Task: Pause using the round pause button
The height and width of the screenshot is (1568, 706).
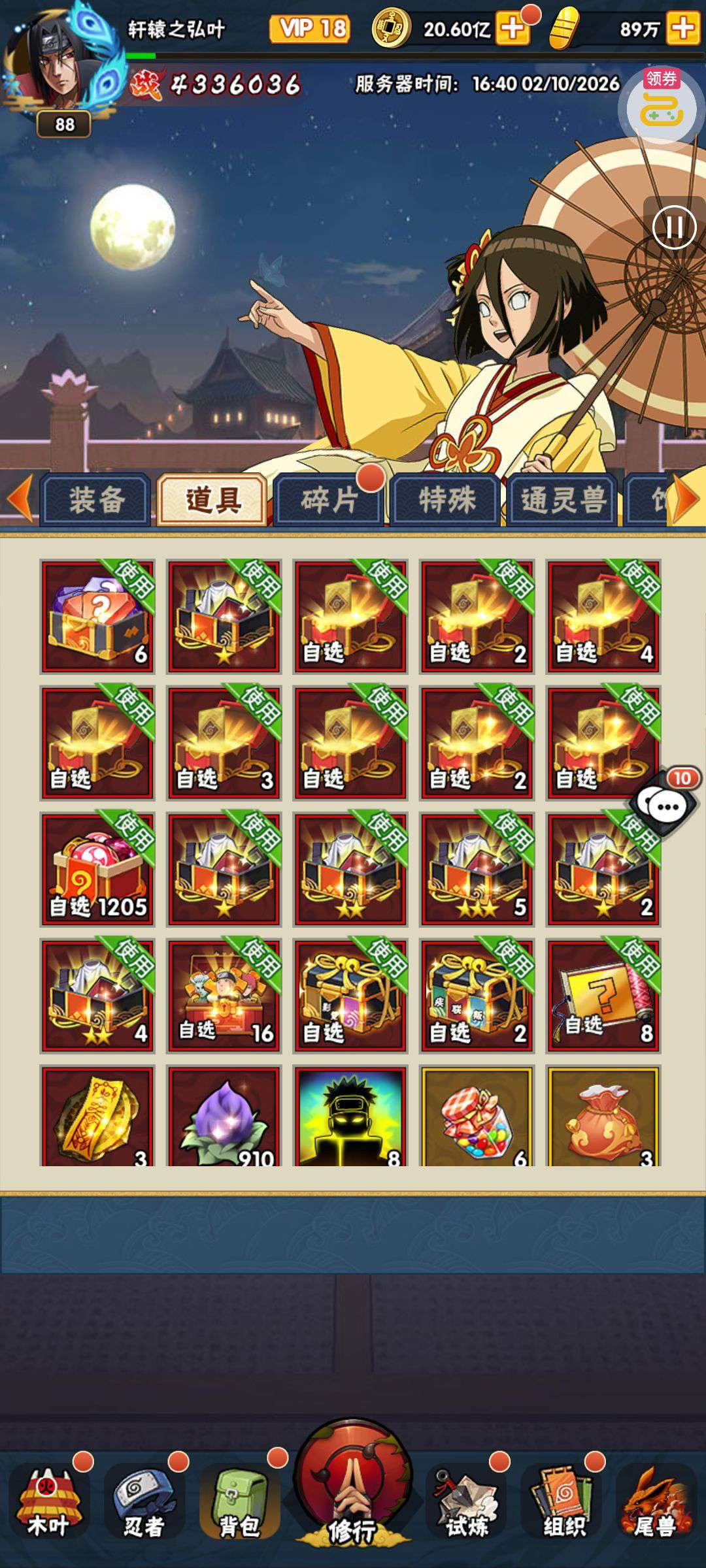Action: (674, 227)
